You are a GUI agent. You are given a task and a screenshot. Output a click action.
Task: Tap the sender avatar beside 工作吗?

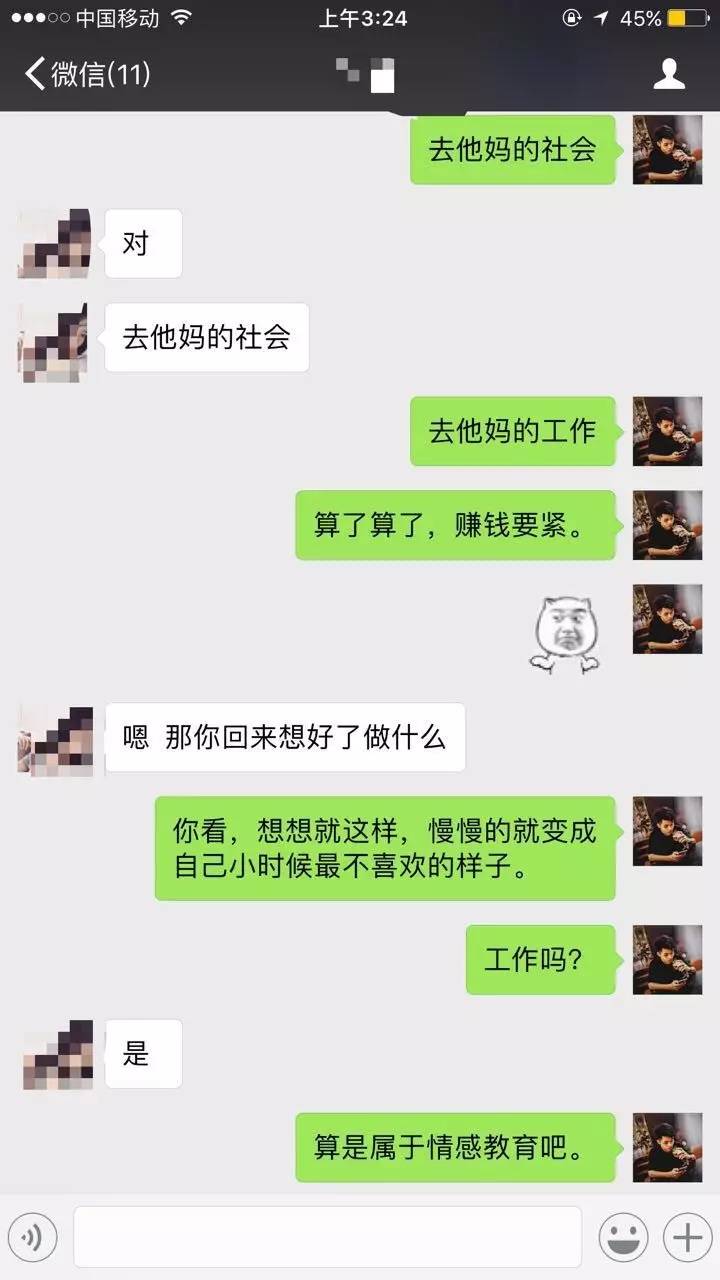(667, 959)
